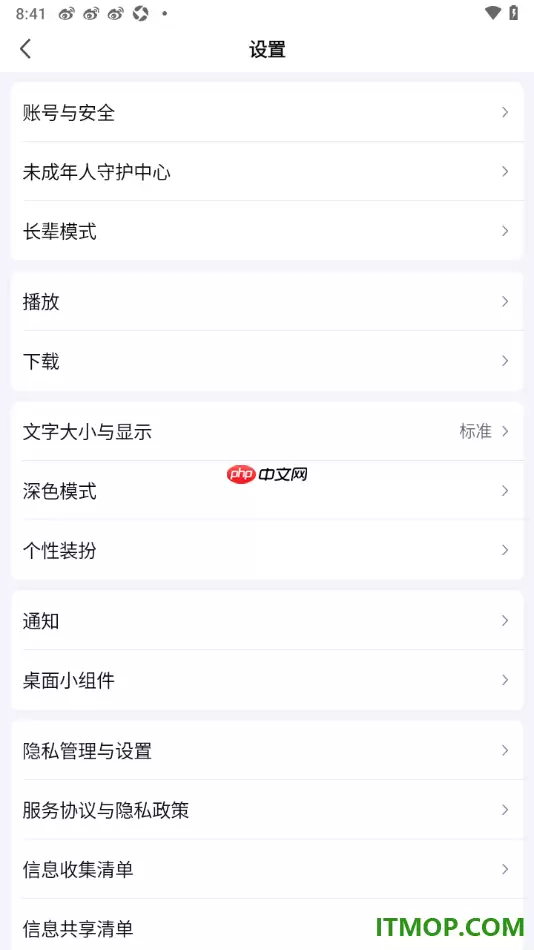Open 下载 settings

(x=267, y=361)
